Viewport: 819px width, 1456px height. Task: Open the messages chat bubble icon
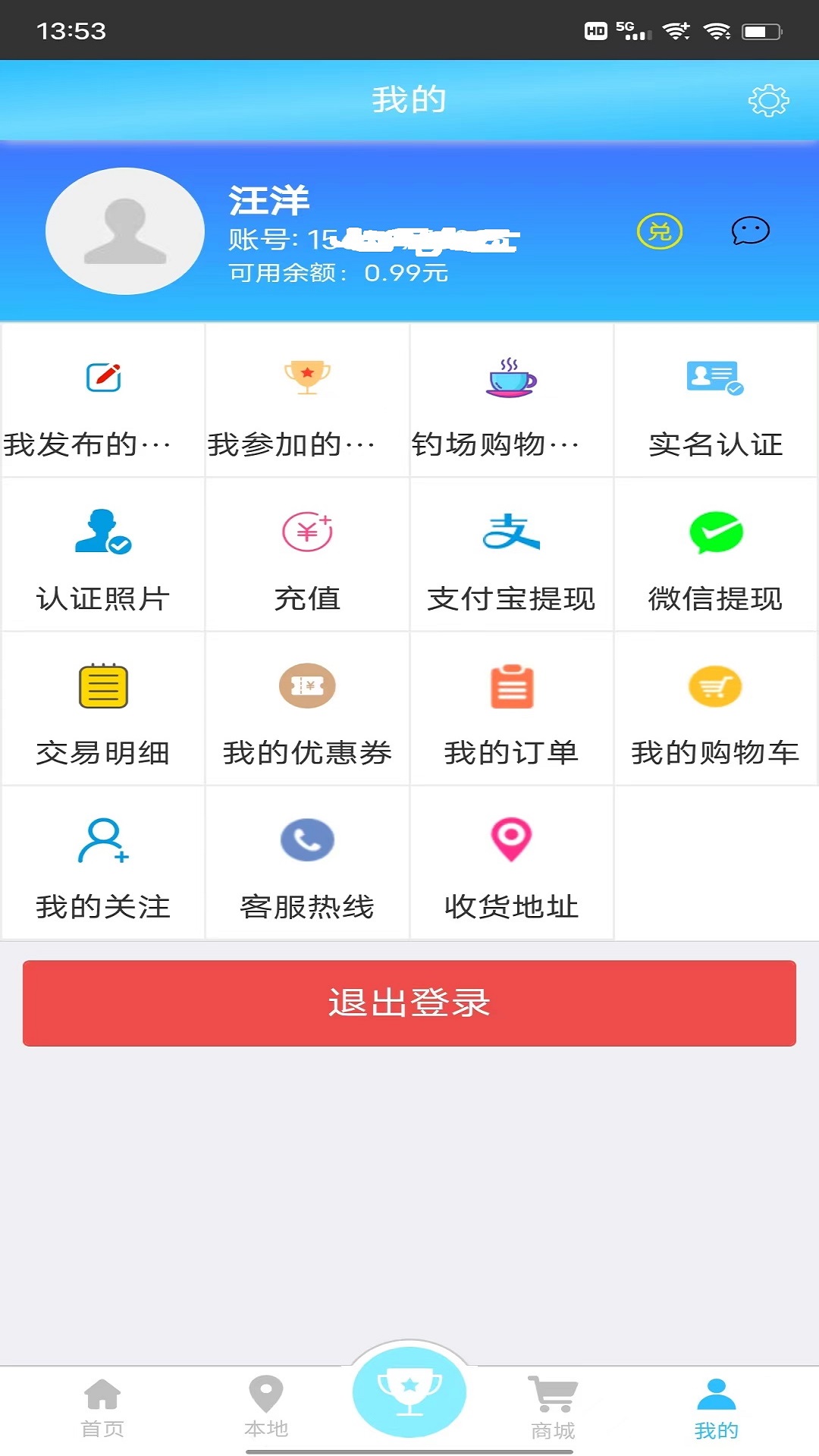750,231
